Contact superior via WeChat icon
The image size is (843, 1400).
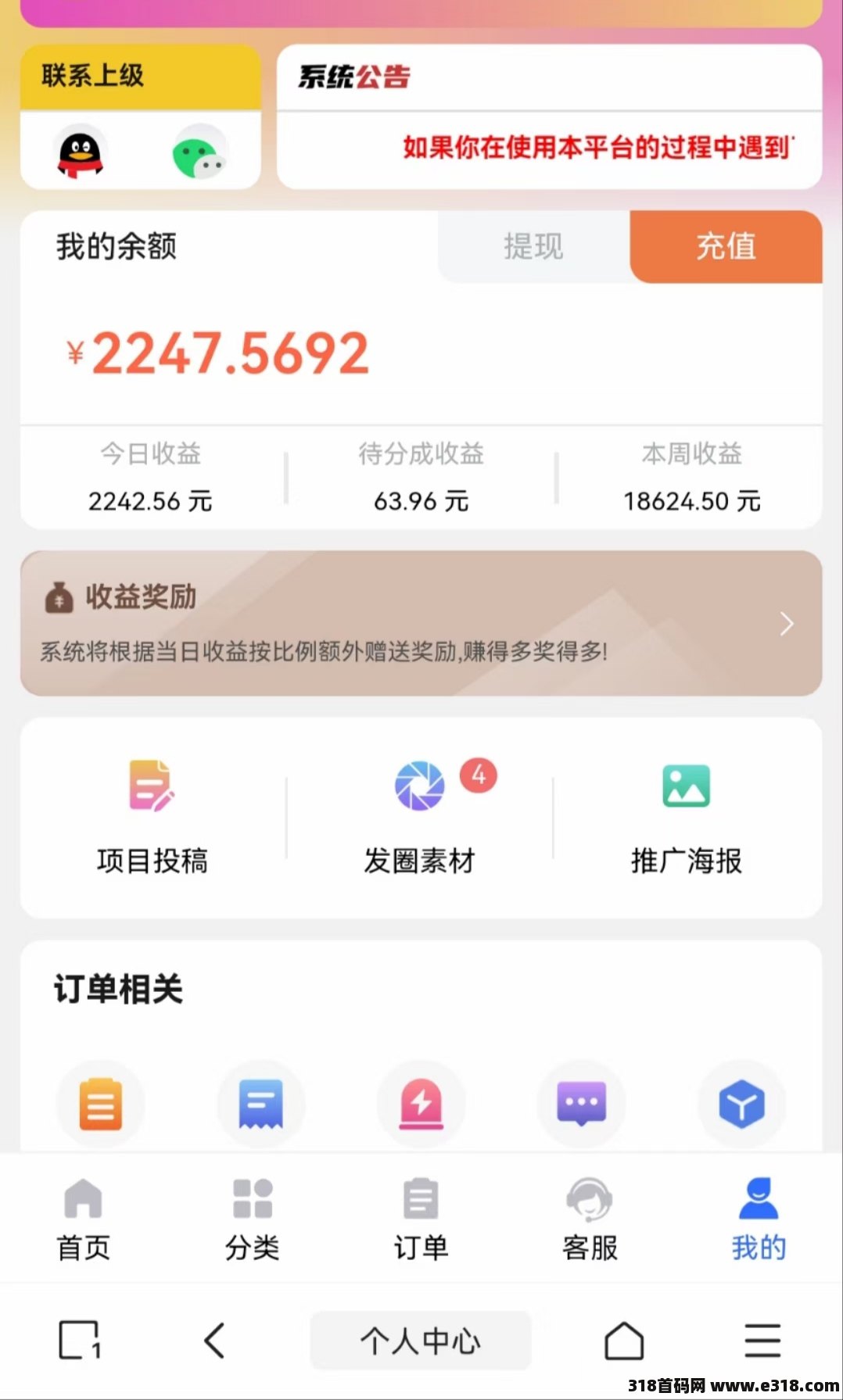199,152
